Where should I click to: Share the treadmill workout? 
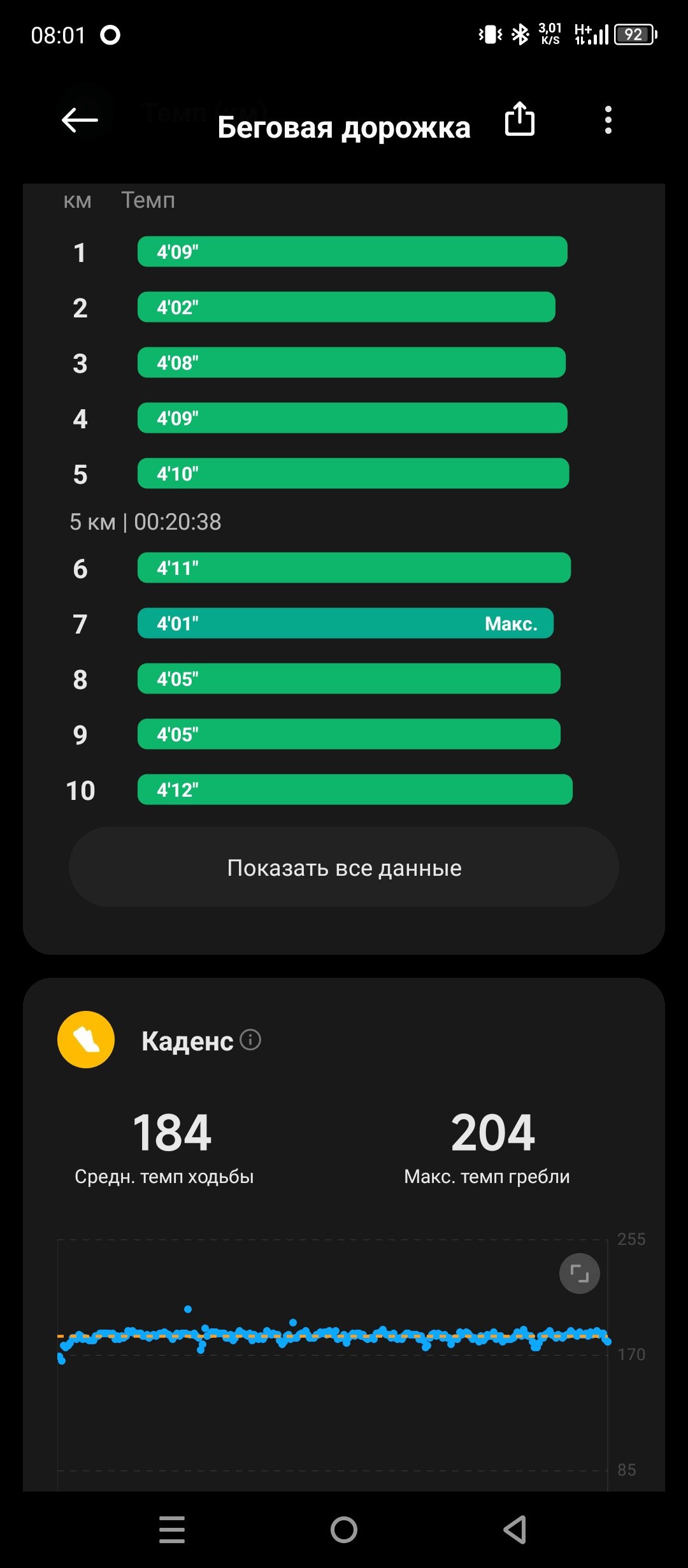[x=519, y=119]
